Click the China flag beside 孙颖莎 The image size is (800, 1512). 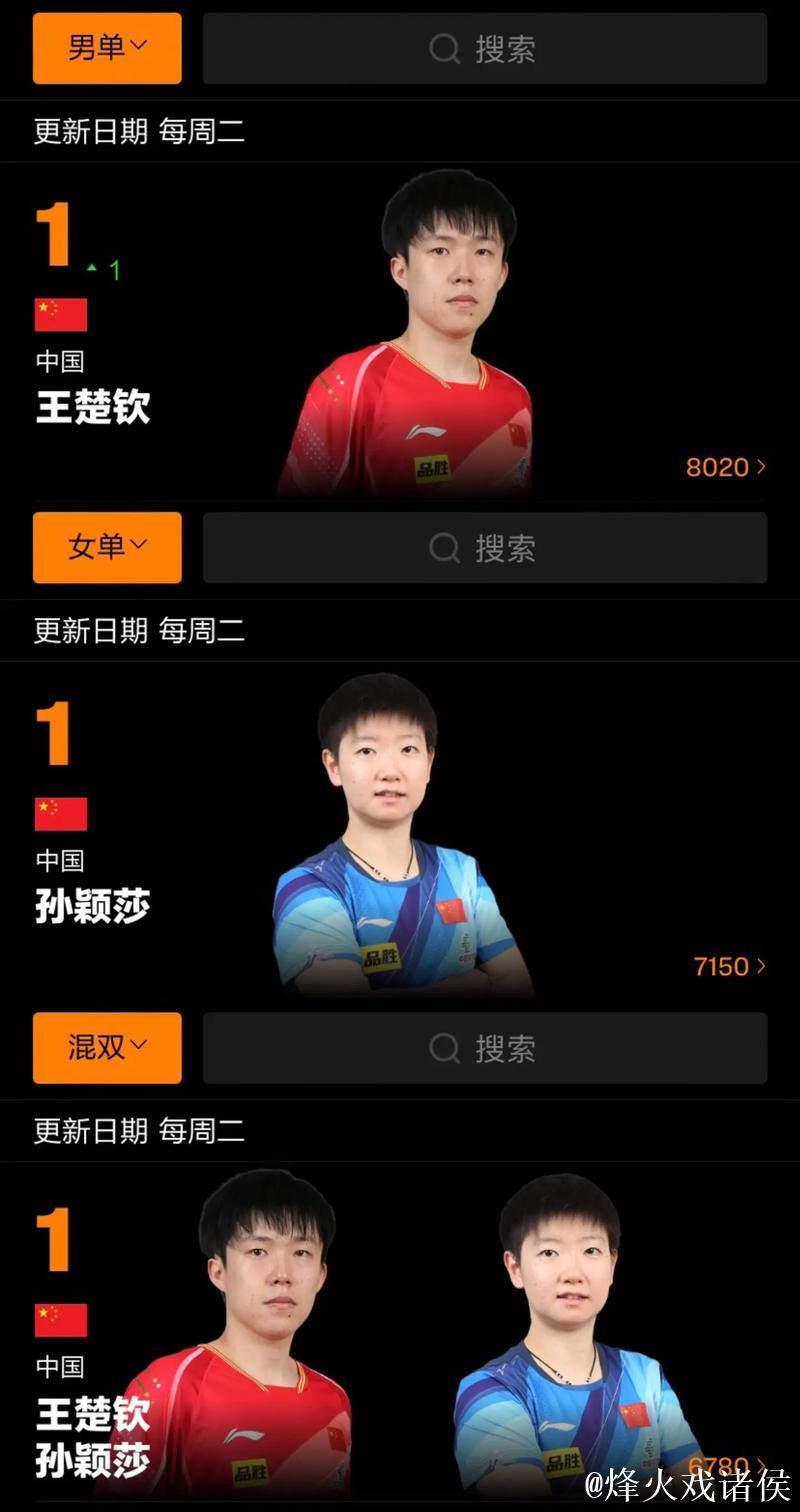point(62,814)
